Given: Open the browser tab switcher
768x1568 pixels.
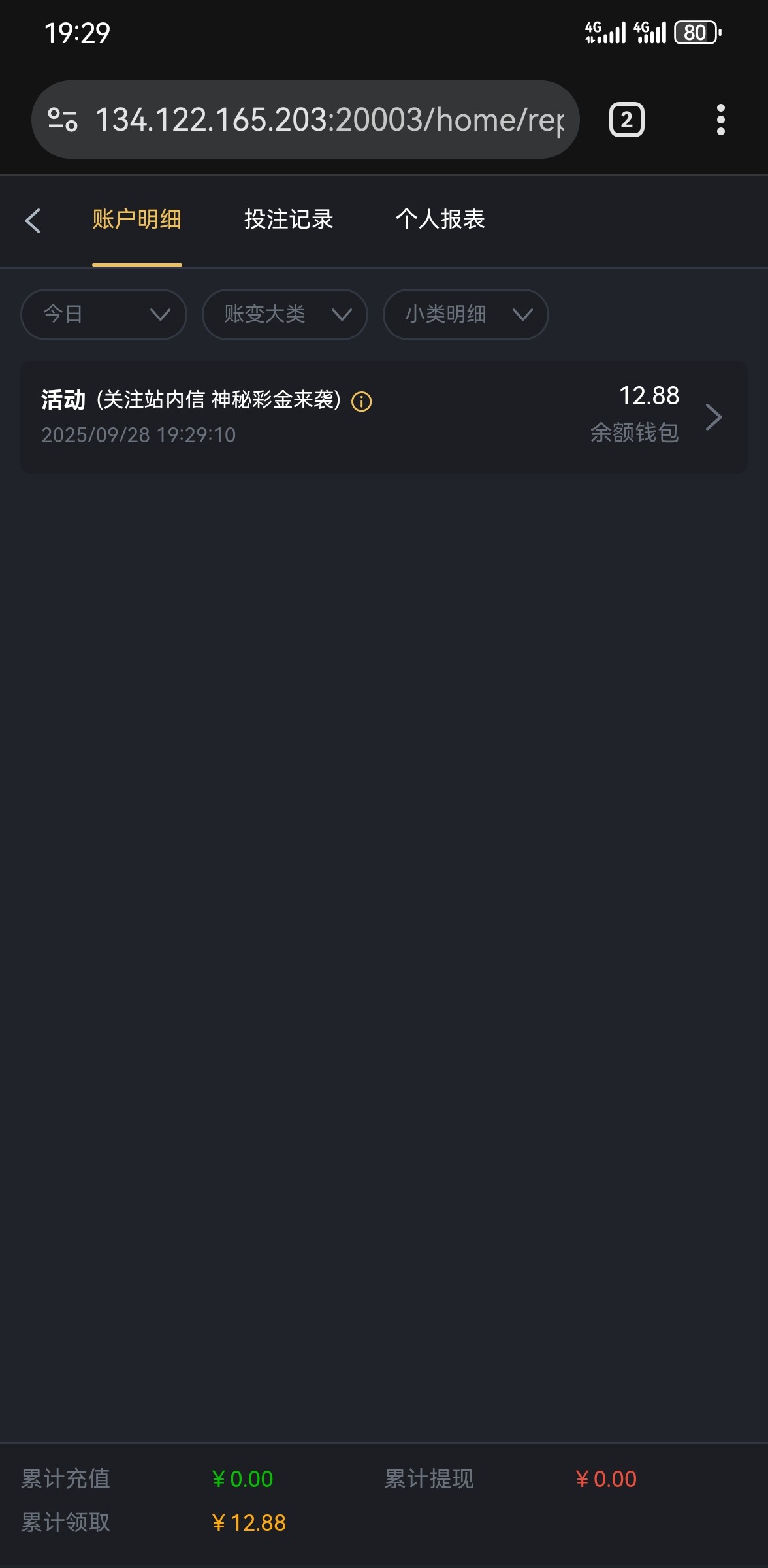Looking at the screenshot, I should pos(626,120).
